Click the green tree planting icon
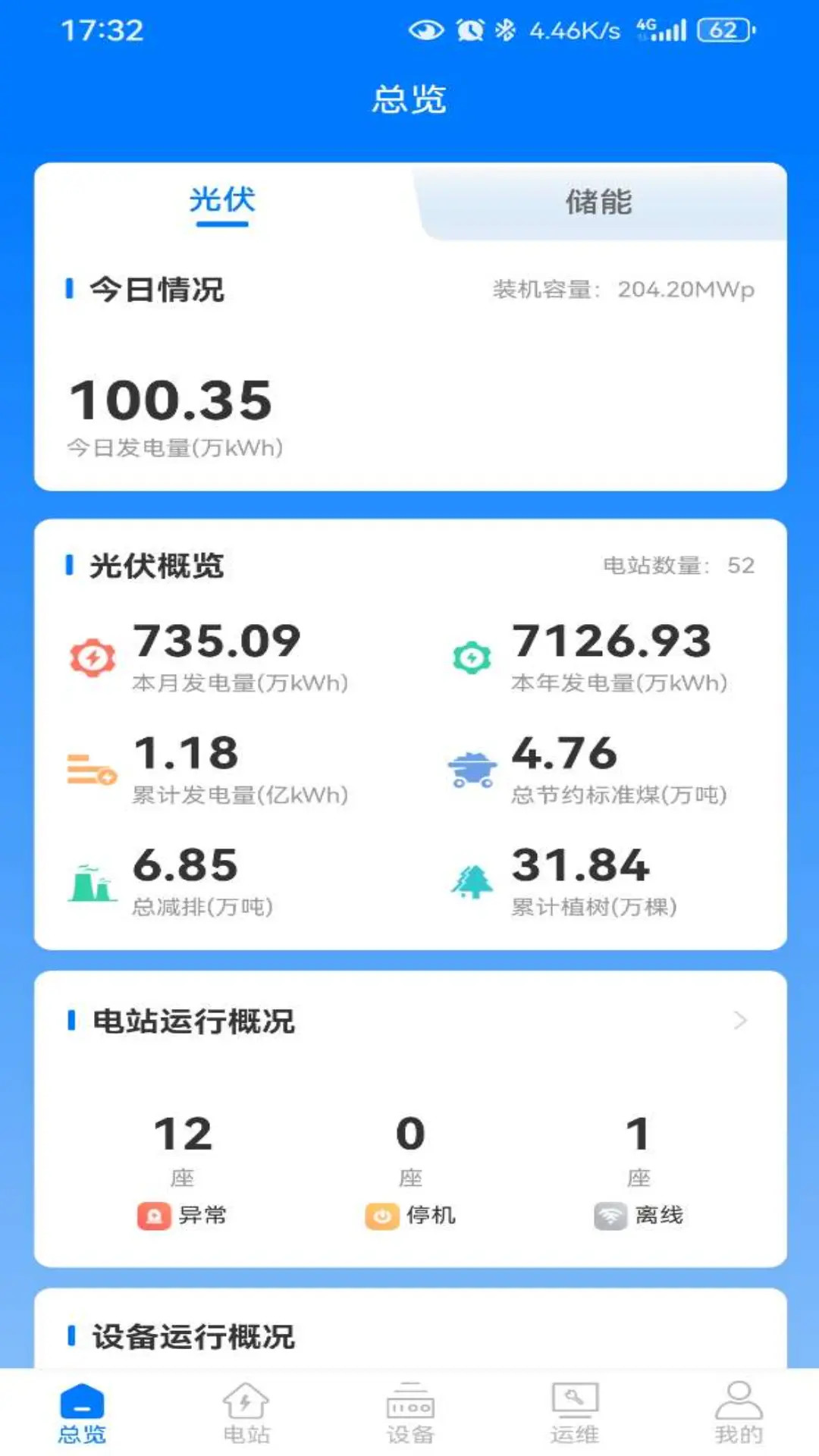This screenshot has width=819, height=1456. point(472,881)
